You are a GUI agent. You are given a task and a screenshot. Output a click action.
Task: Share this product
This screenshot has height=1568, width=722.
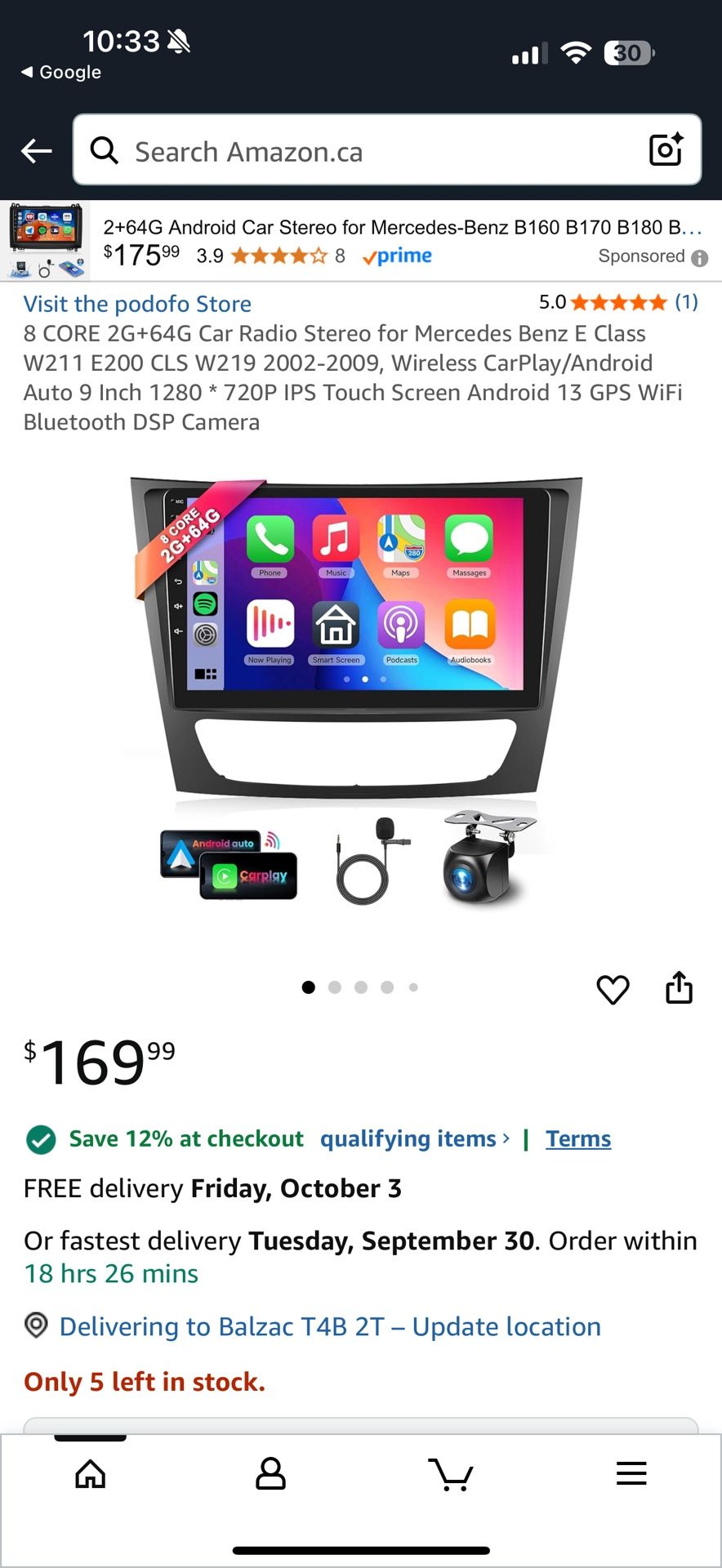pyautogui.click(x=679, y=987)
